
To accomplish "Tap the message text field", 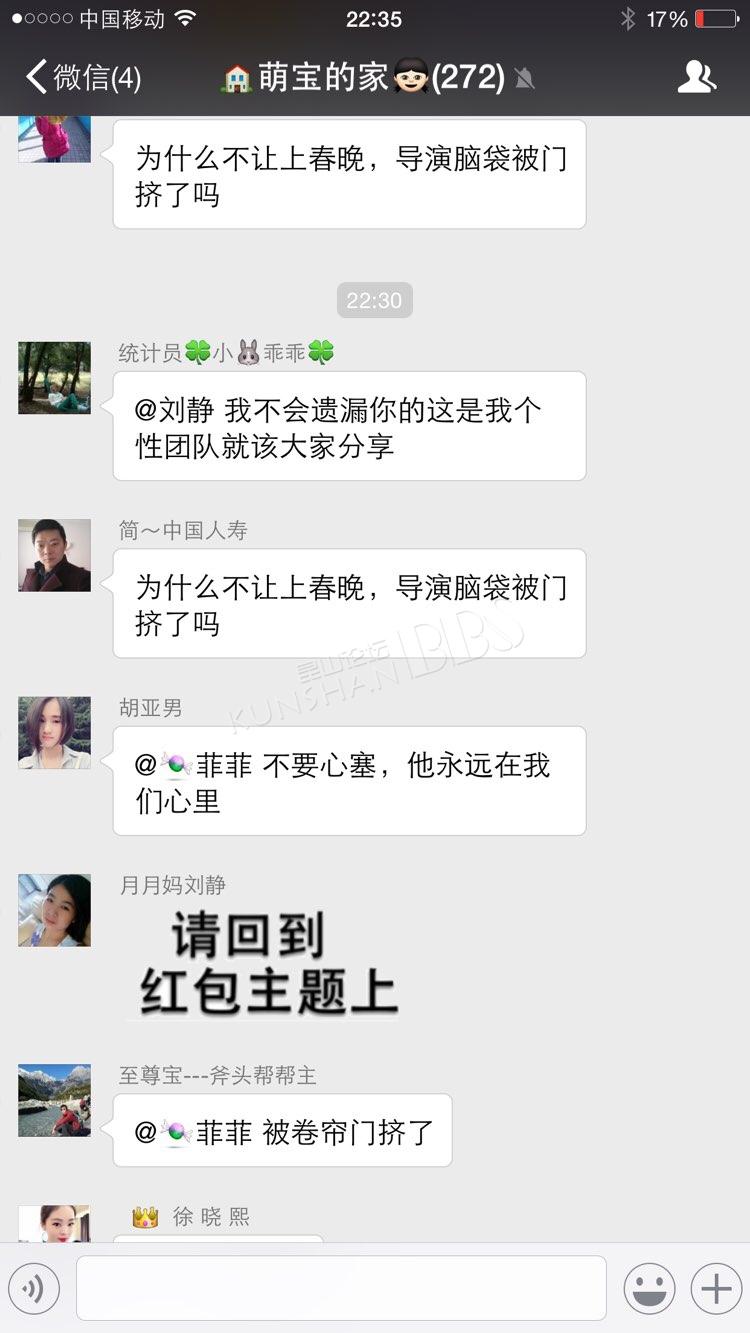I will (341, 1288).
